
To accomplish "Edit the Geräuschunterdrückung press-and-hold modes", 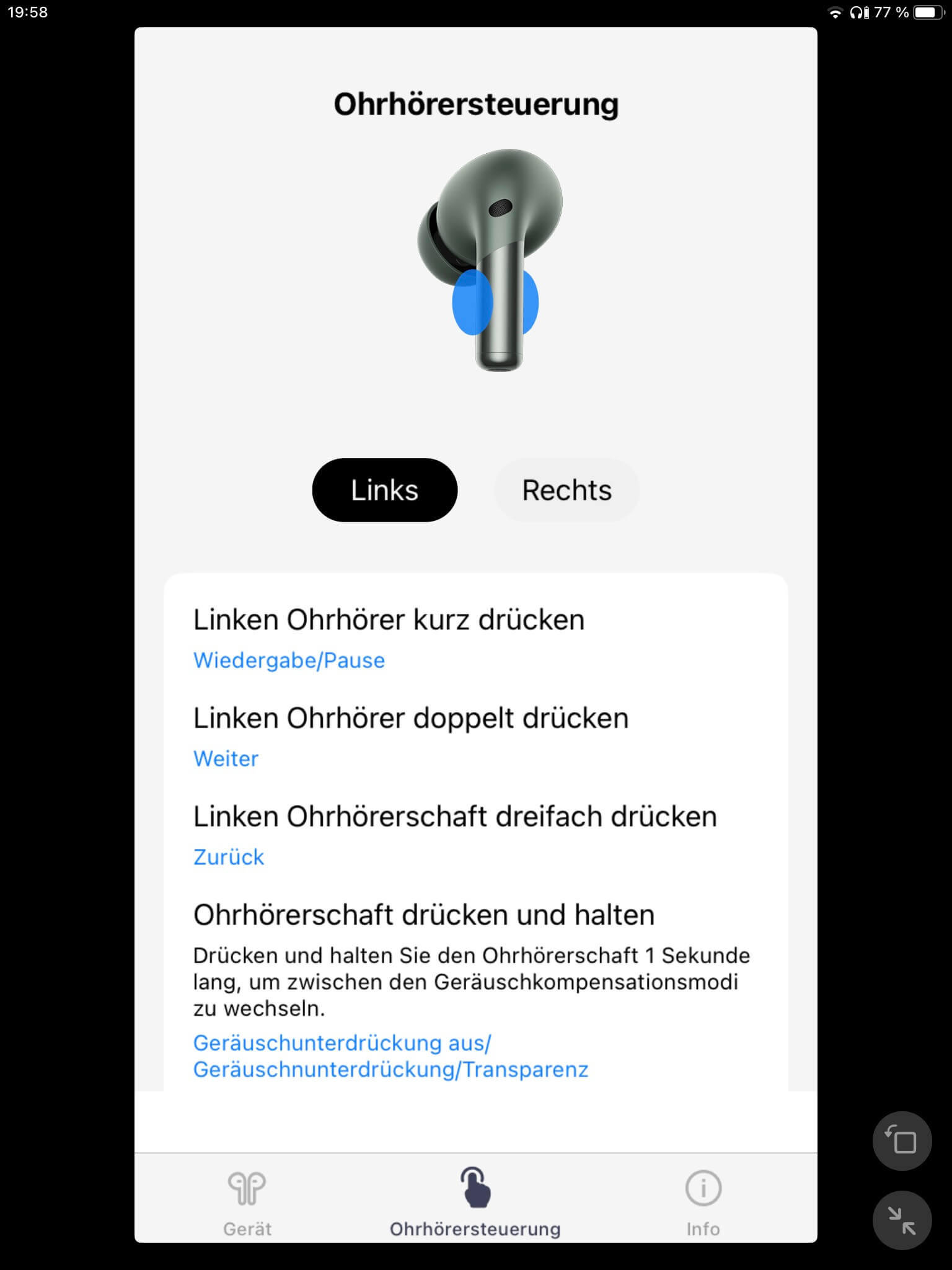I will (390, 1056).
